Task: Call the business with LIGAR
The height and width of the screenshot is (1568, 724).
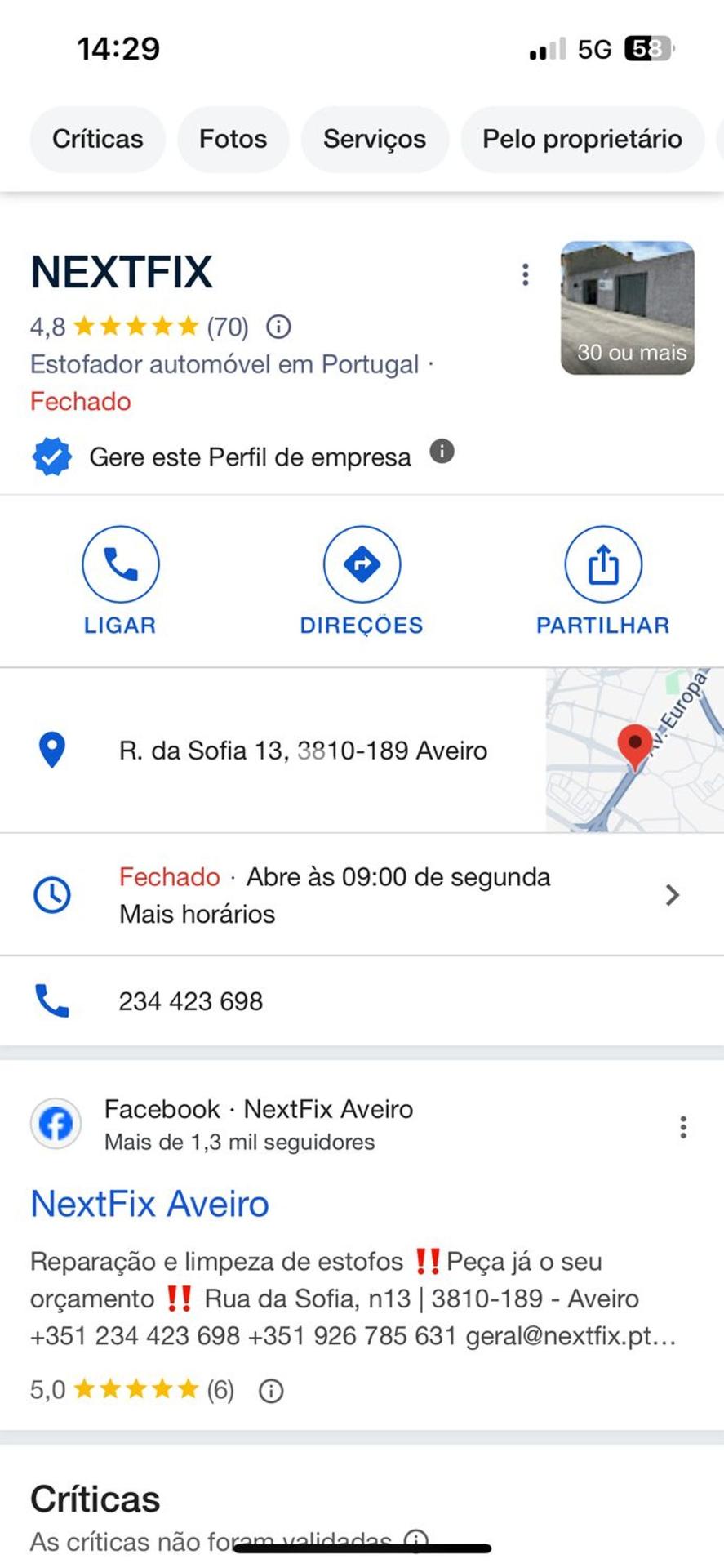Action: coord(120,580)
